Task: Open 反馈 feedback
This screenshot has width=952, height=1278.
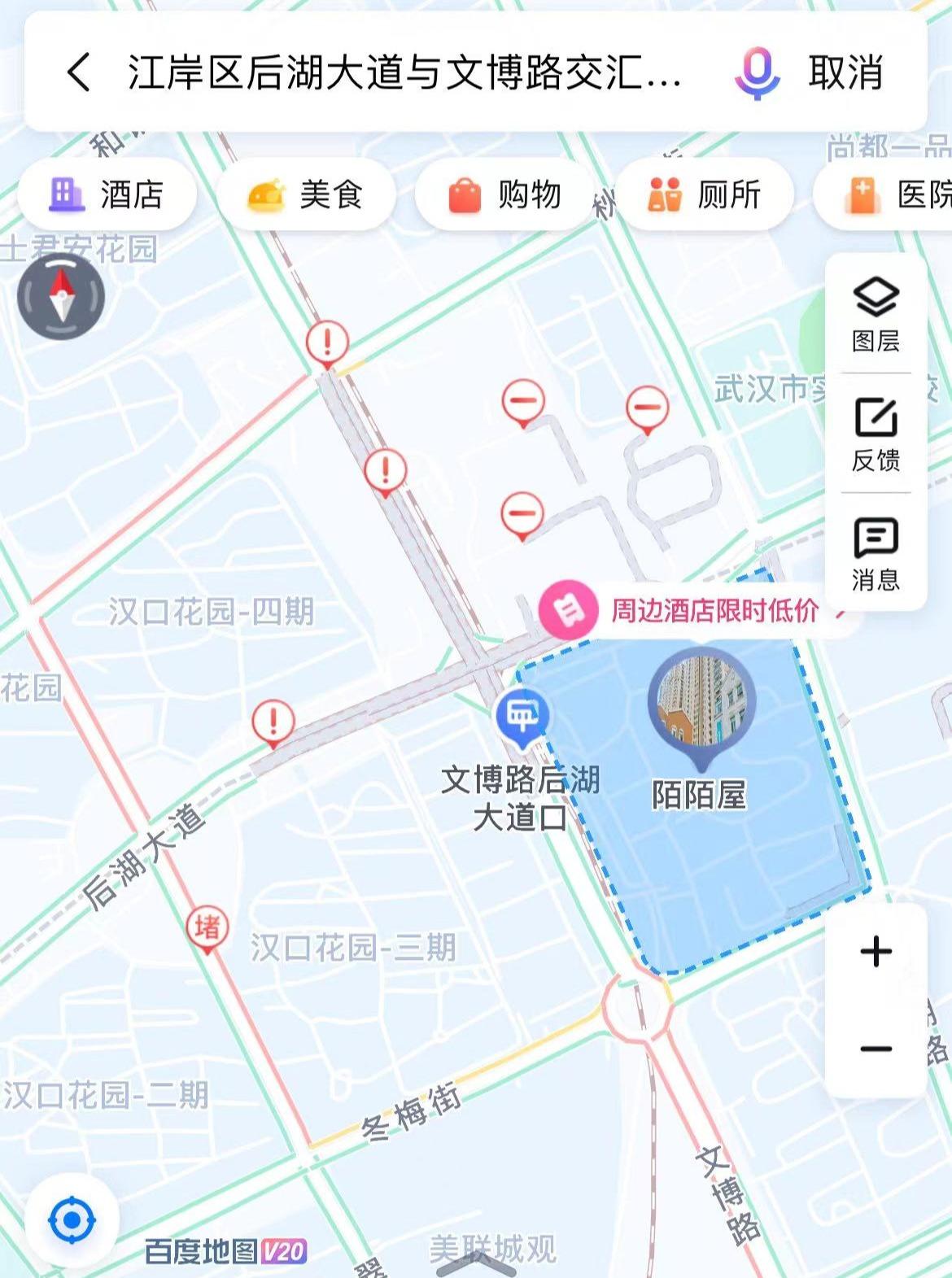Action: click(x=876, y=434)
